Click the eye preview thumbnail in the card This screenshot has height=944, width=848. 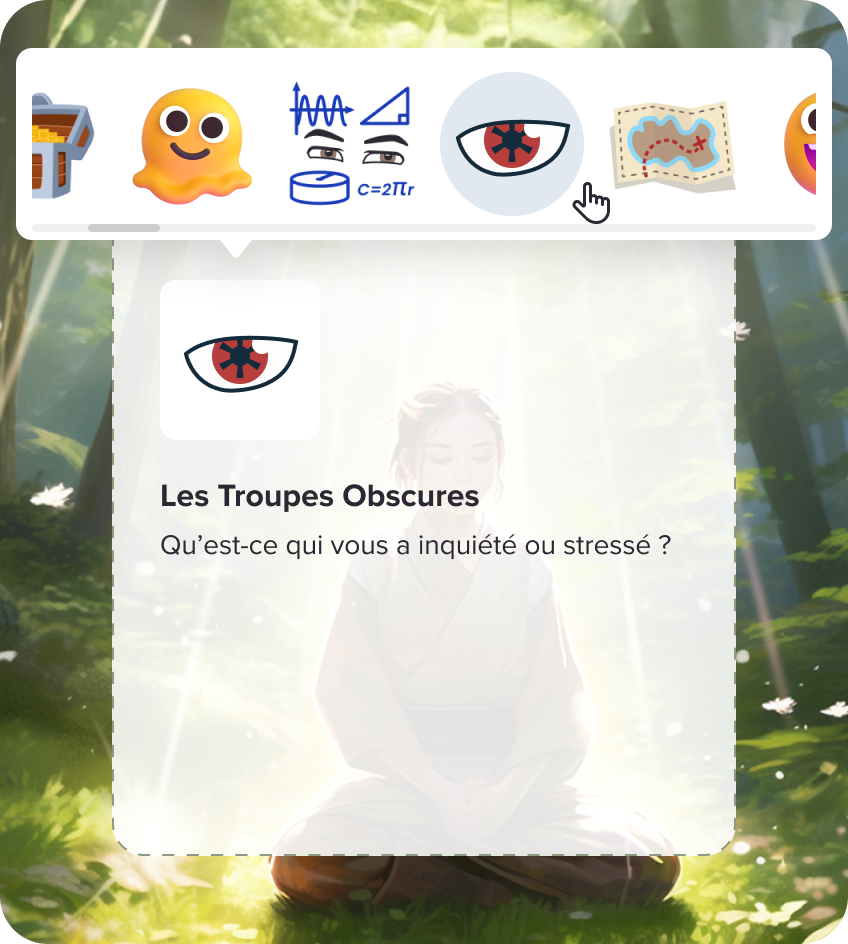click(238, 360)
